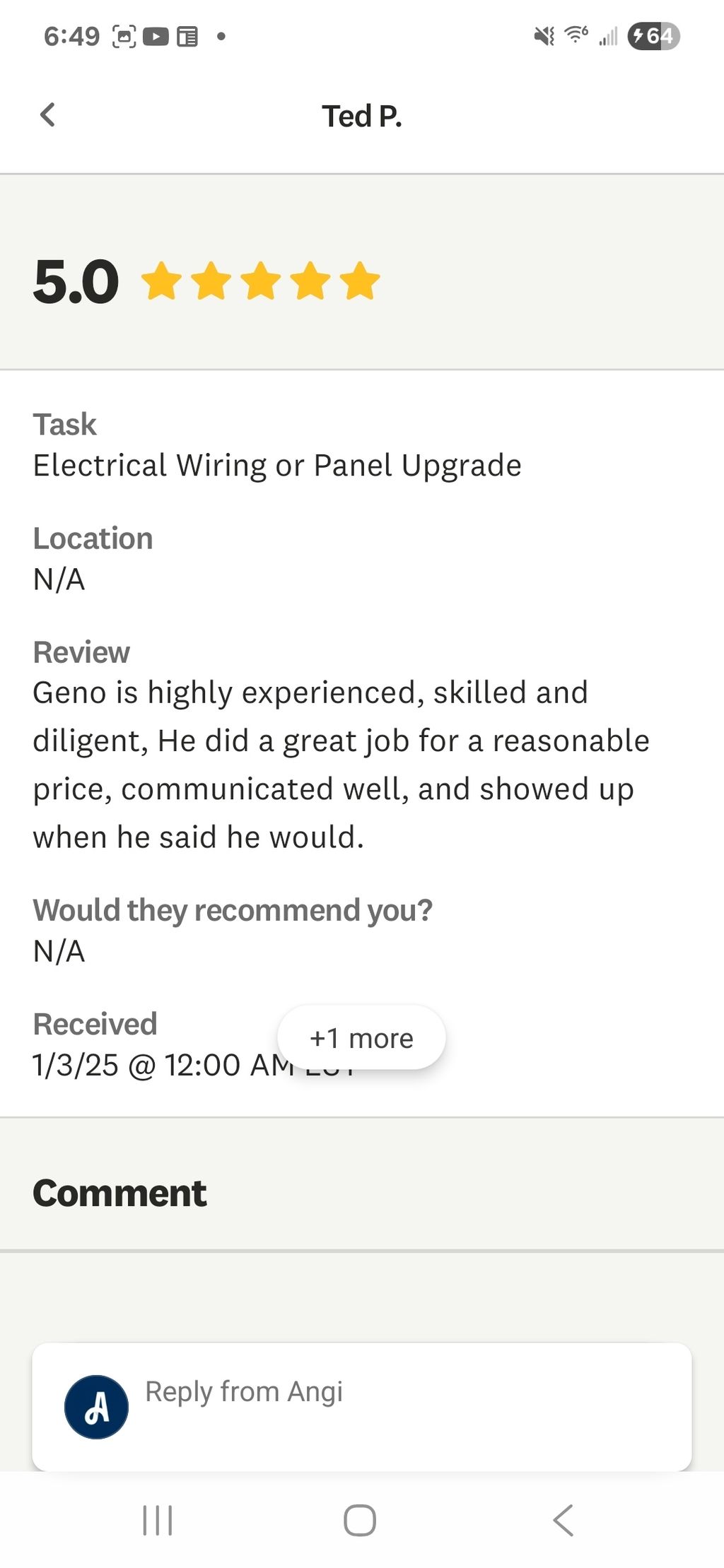Go to the home screen
Image resolution: width=724 pixels, height=1568 pixels.
click(x=359, y=1520)
